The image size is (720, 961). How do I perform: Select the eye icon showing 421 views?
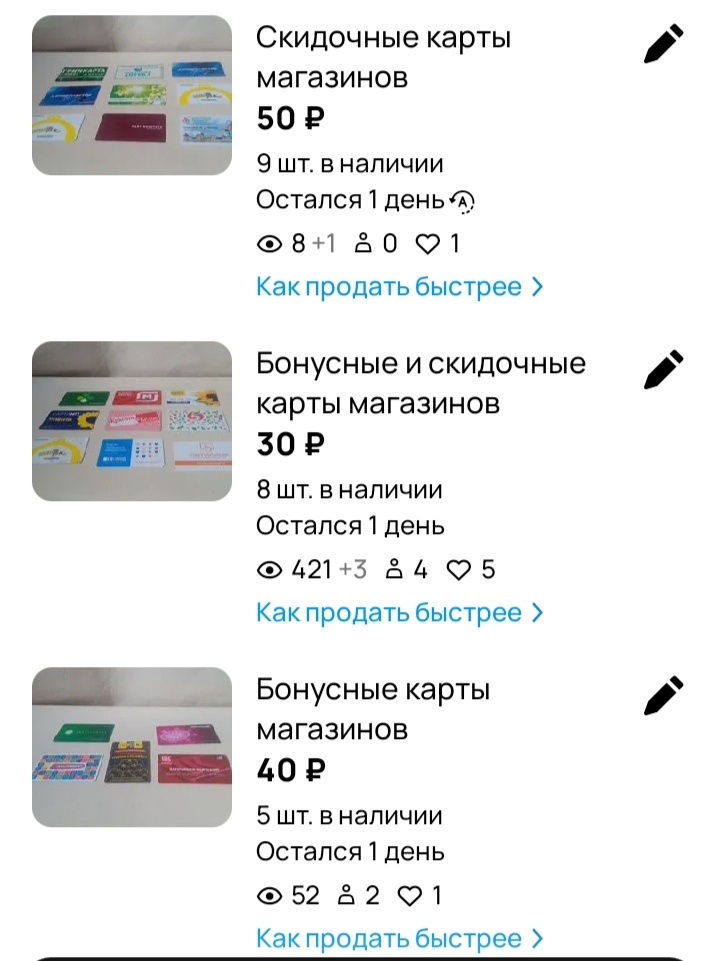tap(268, 569)
